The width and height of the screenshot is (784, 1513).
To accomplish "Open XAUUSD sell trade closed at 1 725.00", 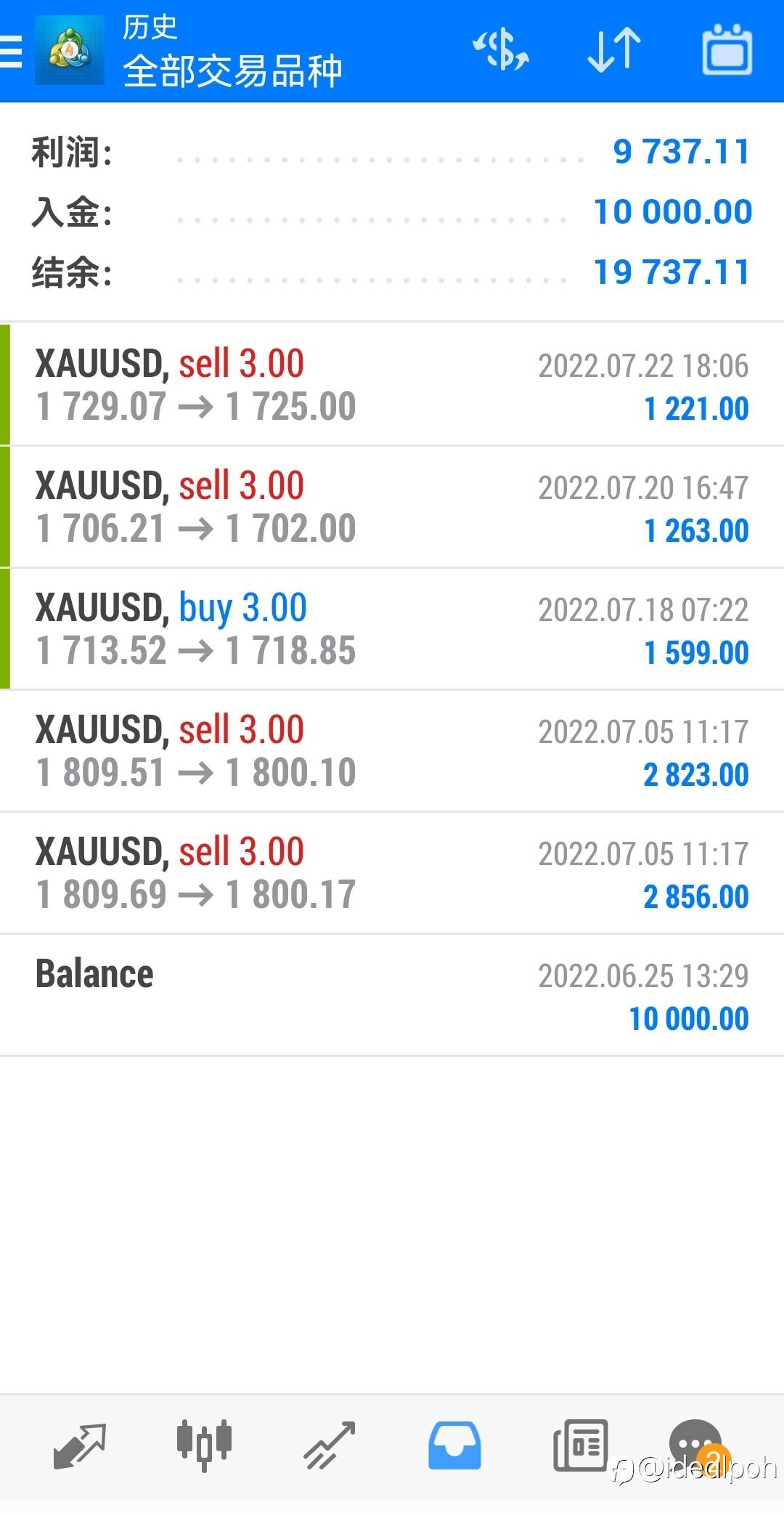I will tap(392, 385).
